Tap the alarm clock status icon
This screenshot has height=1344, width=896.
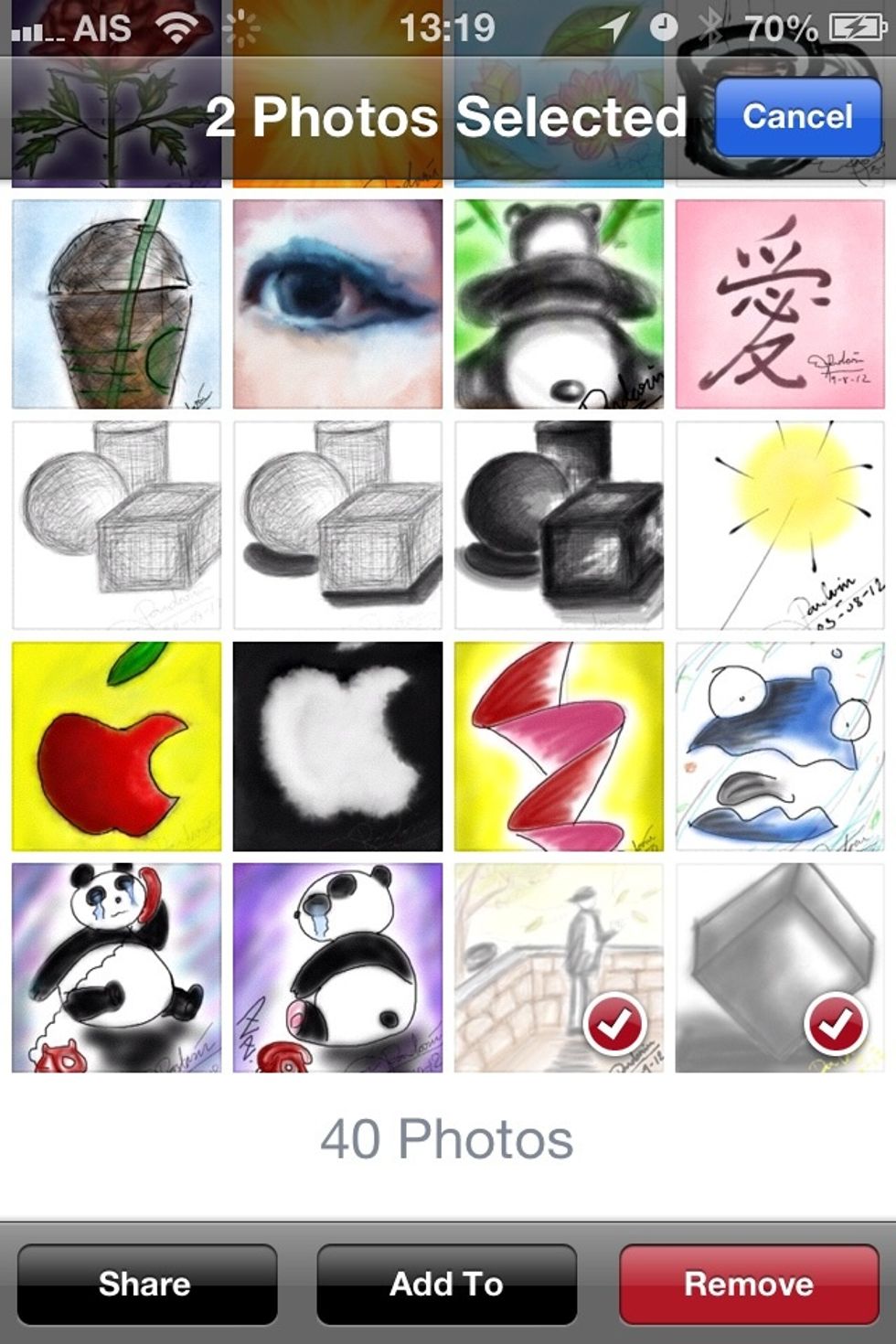[x=664, y=26]
